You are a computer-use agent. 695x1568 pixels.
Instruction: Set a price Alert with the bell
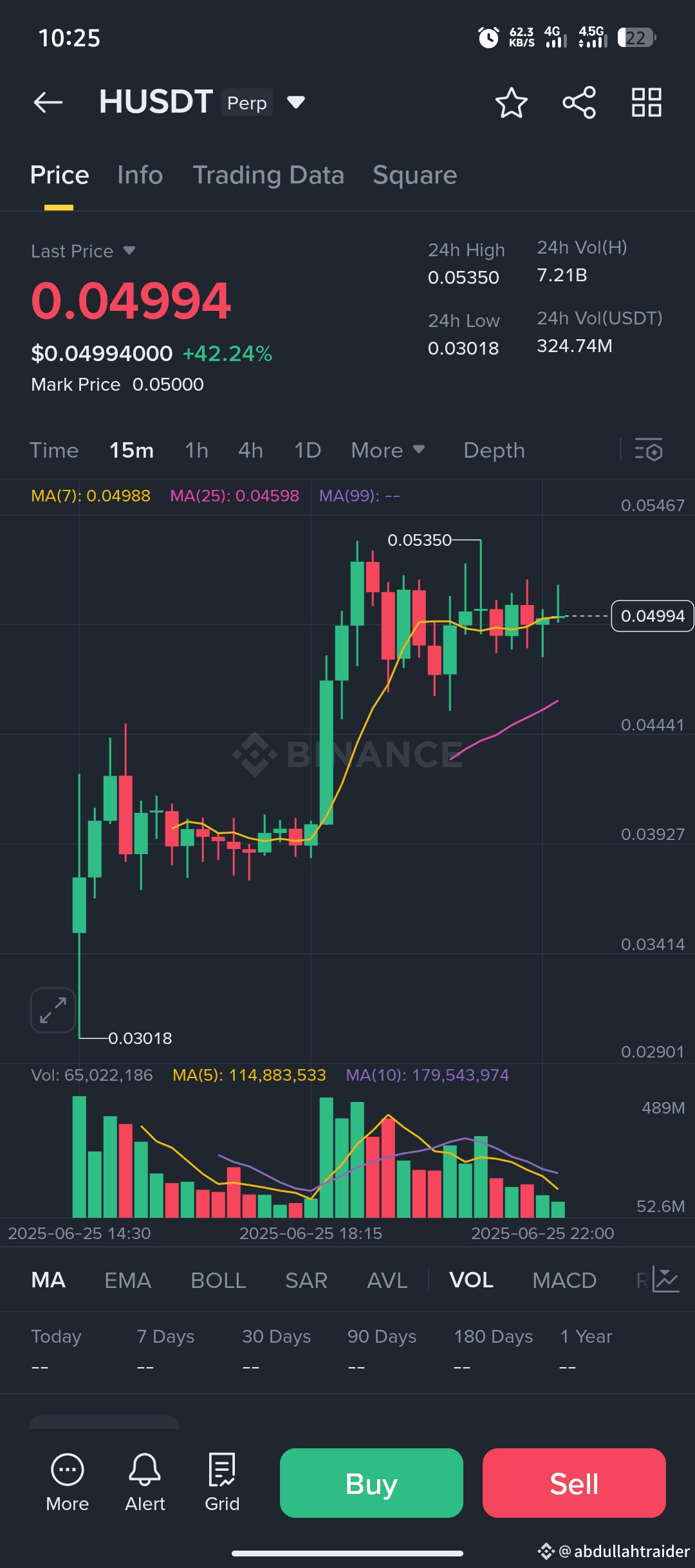145,1482
